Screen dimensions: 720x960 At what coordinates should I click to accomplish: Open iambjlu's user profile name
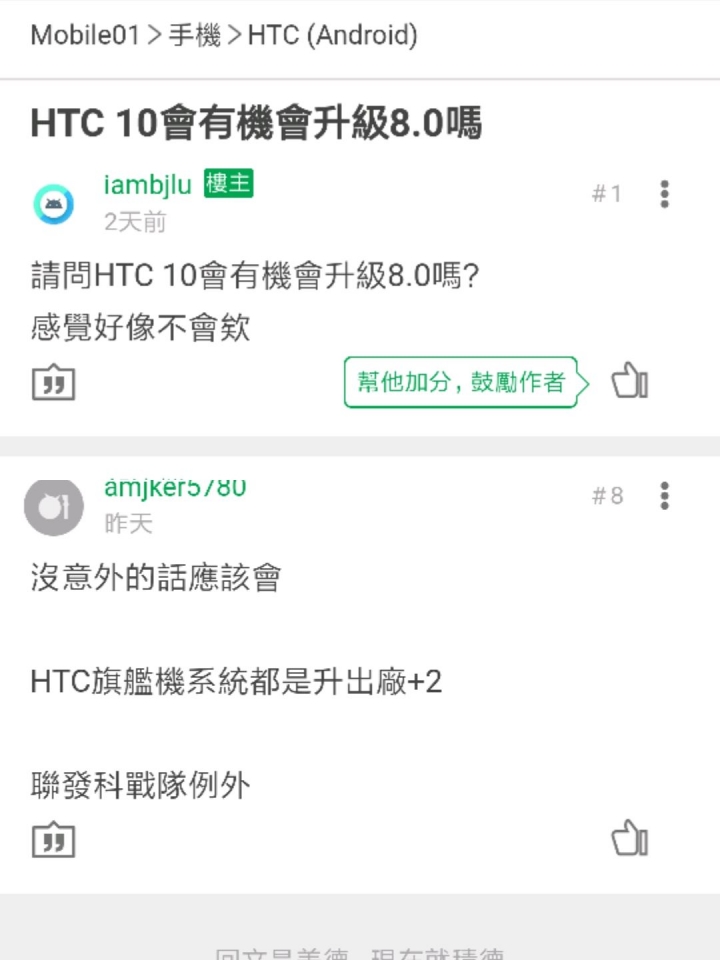coord(147,185)
